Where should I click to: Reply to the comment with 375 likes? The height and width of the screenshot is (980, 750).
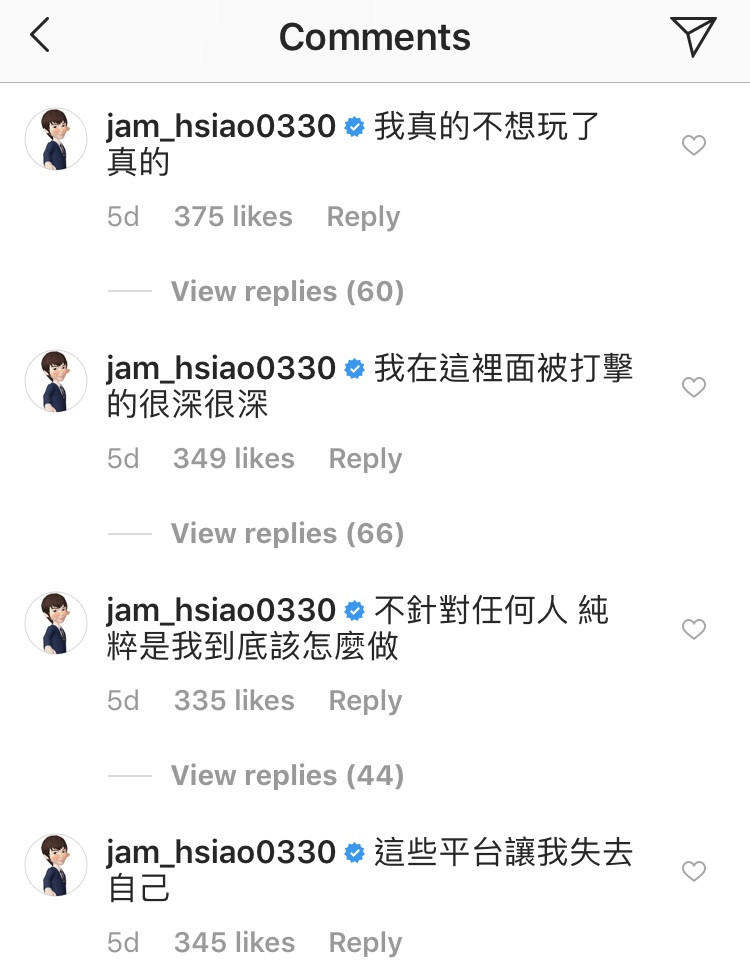click(363, 217)
